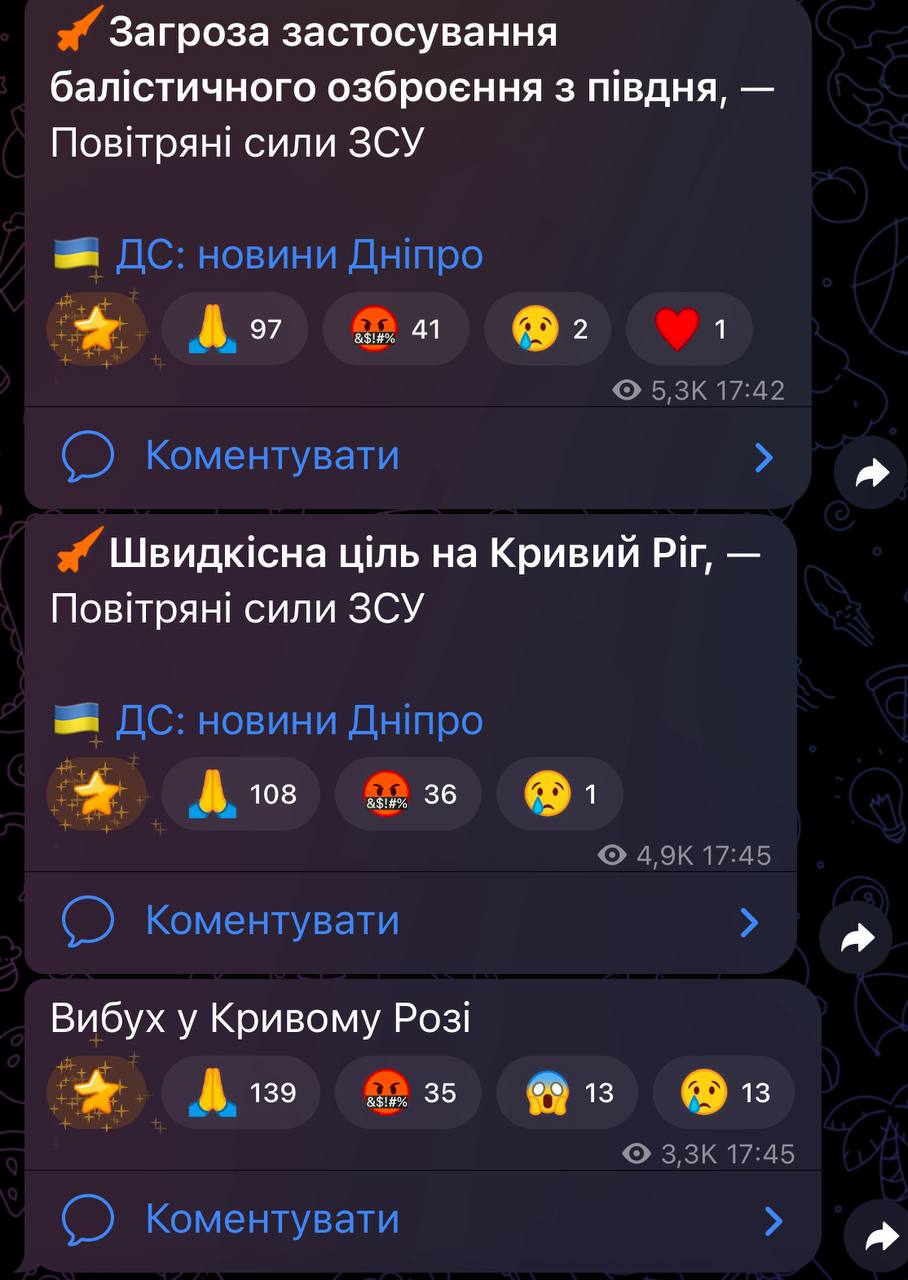This screenshot has height=1280, width=908.
Task: Tap the star reaction under Швидкісна ціль post
Action: point(97,794)
